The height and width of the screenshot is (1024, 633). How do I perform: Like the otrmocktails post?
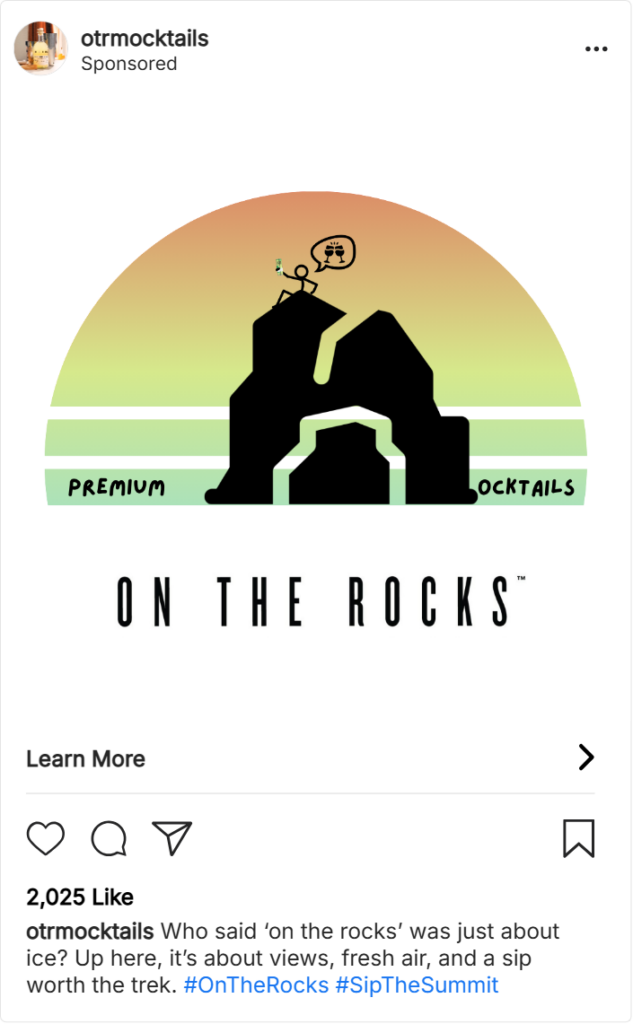(x=46, y=838)
